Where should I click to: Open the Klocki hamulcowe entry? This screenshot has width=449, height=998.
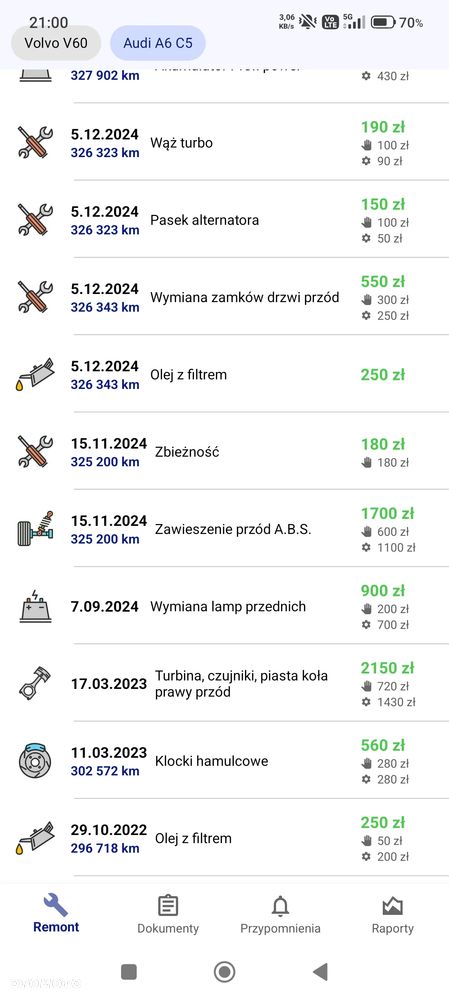(224, 761)
